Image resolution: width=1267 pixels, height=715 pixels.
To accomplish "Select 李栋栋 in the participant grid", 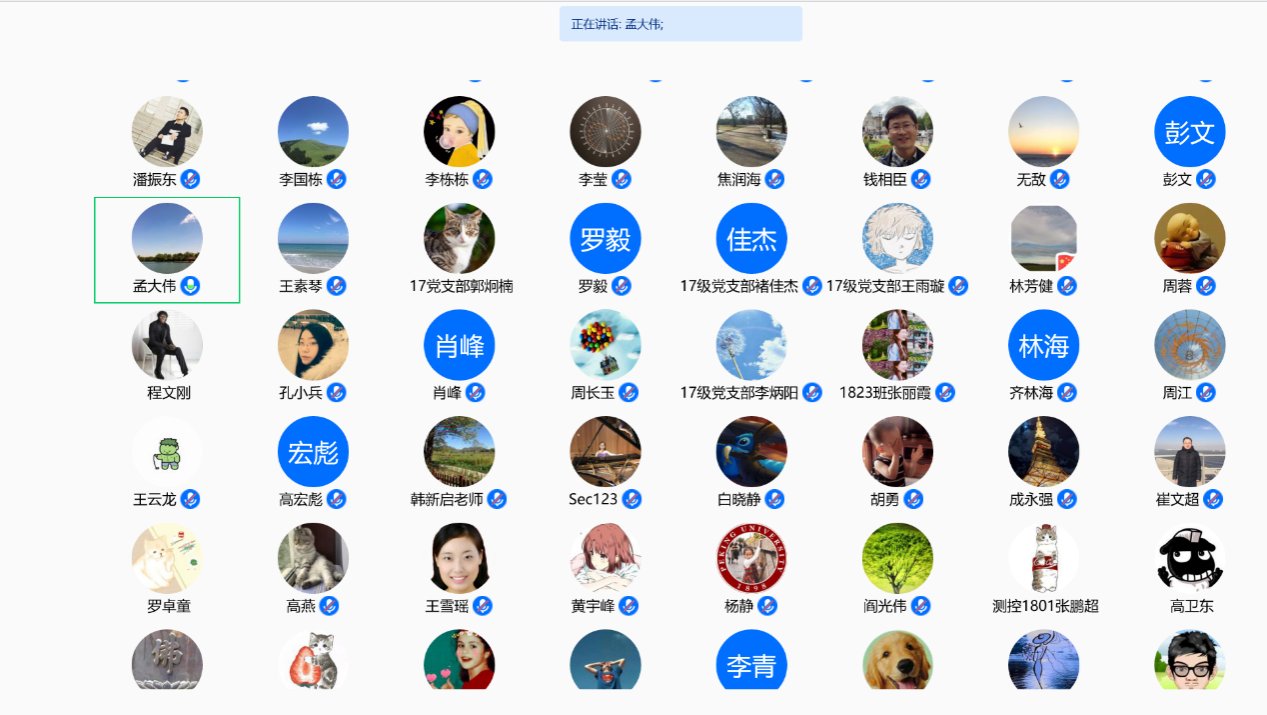I will [459, 132].
